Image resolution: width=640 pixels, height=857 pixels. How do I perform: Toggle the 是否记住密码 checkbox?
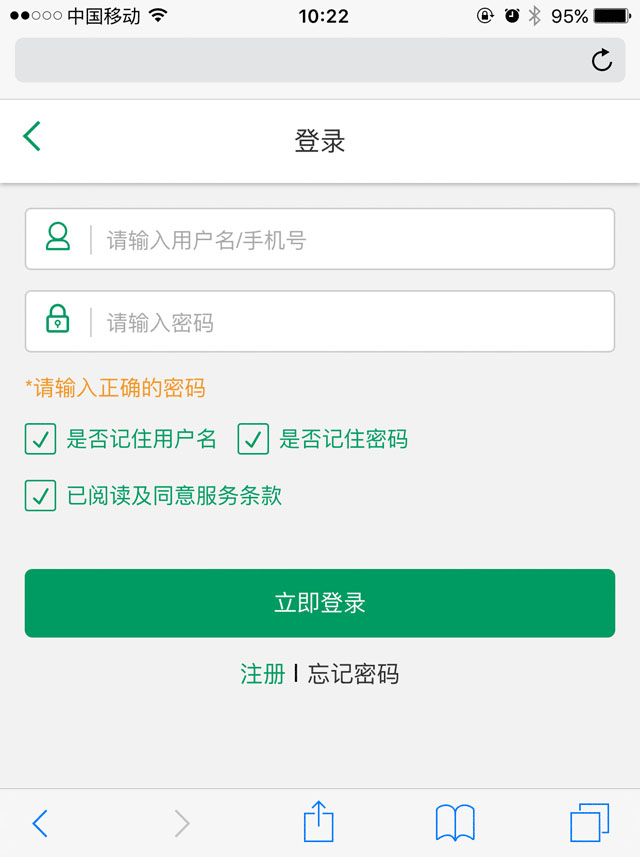253,439
